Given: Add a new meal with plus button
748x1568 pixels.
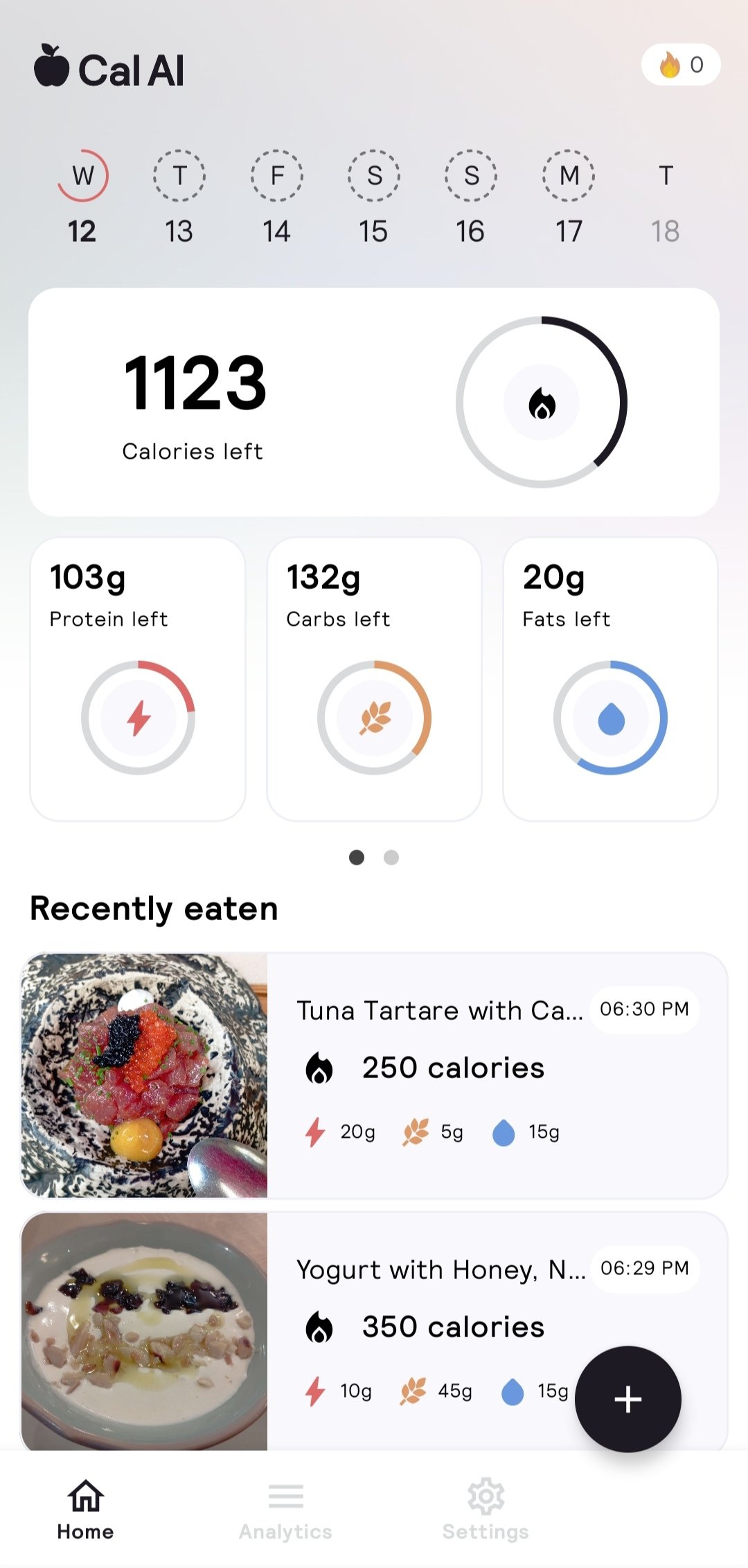Looking at the screenshot, I should (628, 1399).
